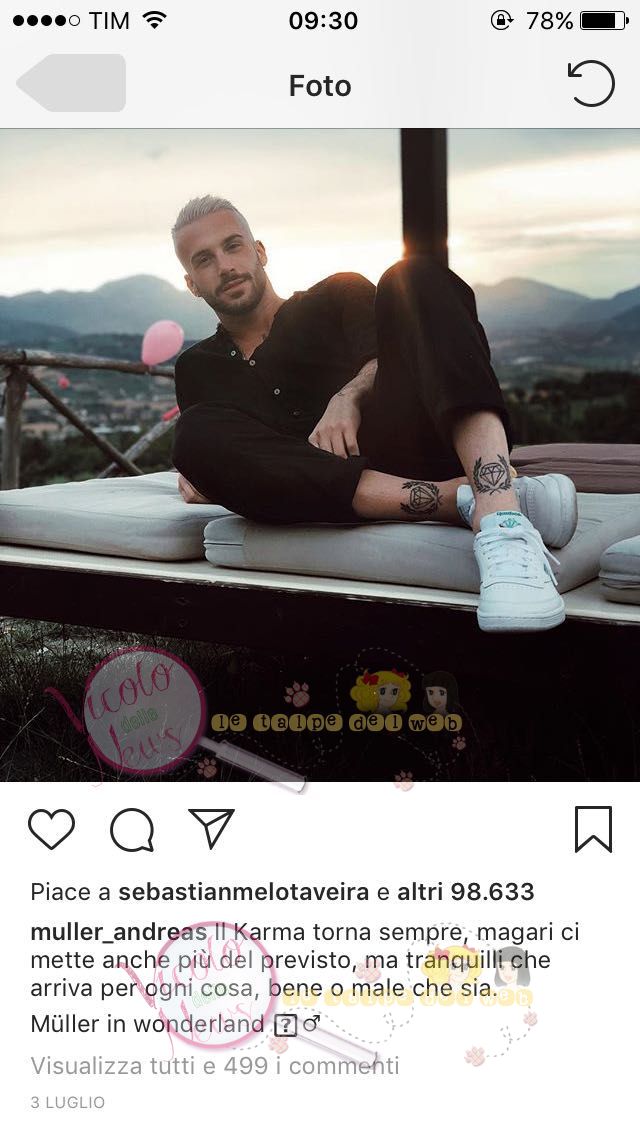View the altri 98.633 likes list

pyautogui.click(x=465, y=892)
